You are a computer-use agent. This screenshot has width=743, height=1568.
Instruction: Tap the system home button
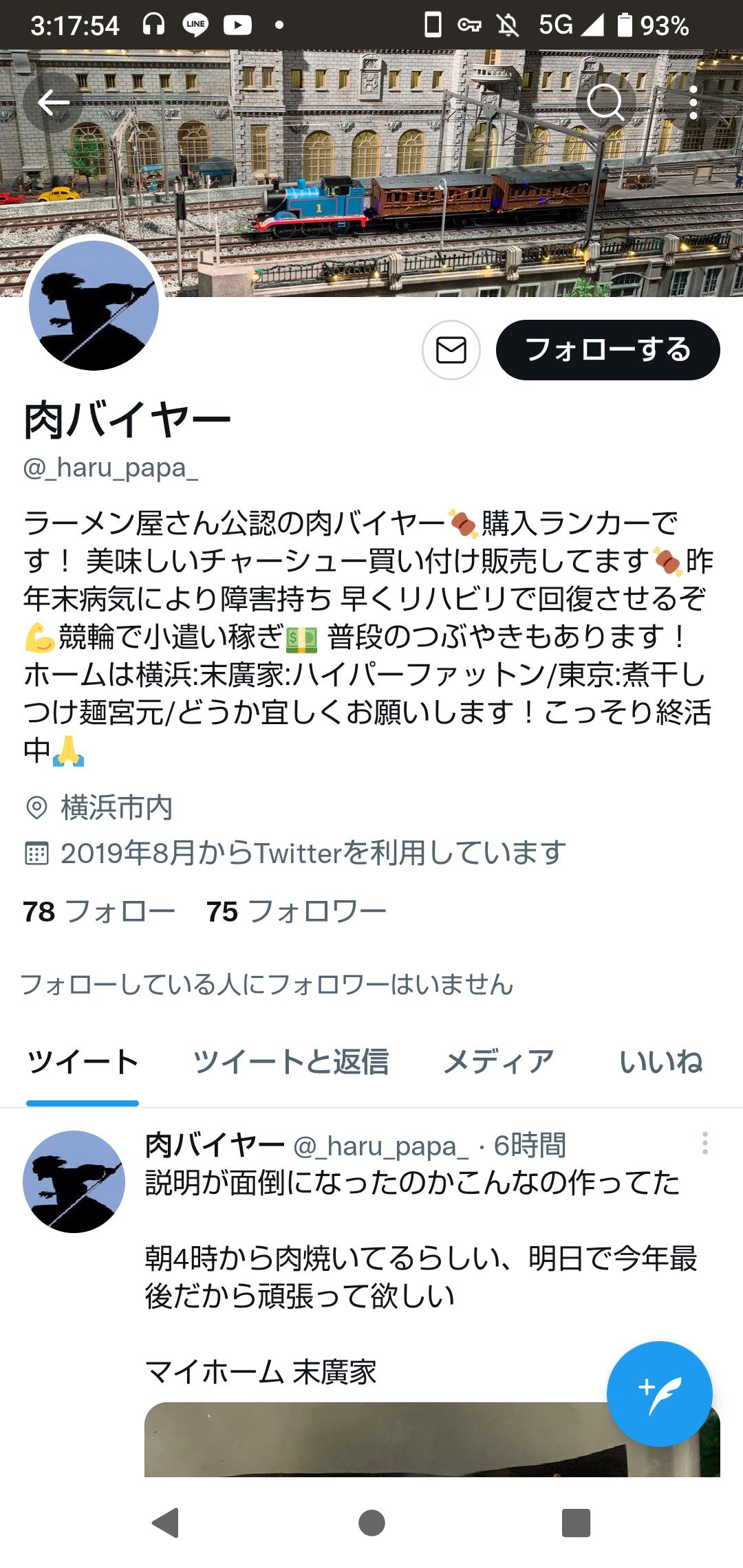[371, 1523]
